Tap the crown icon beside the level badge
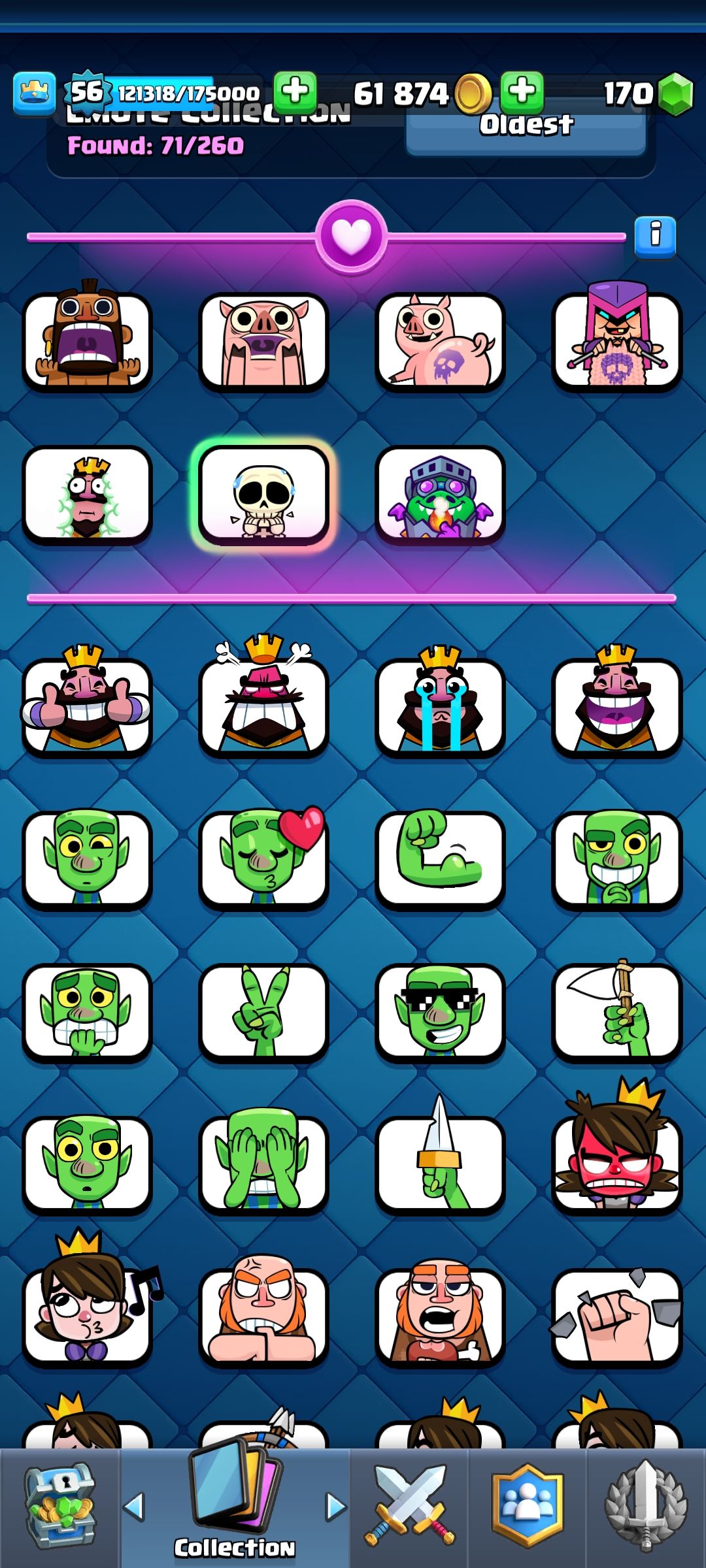The image size is (706, 1568). pyautogui.click(x=34, y=93)
